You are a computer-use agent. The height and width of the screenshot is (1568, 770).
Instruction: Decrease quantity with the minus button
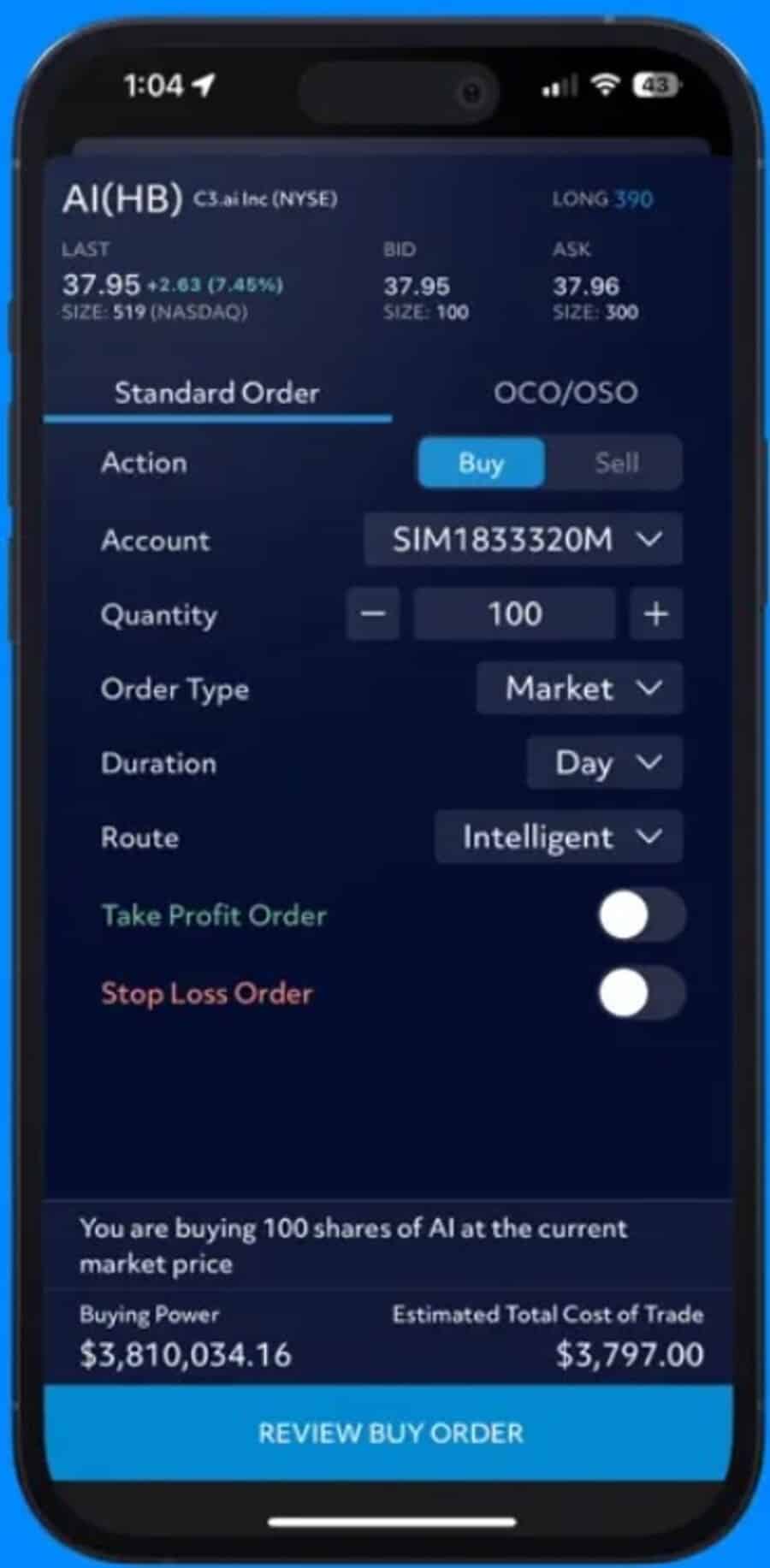pos(373,613)
